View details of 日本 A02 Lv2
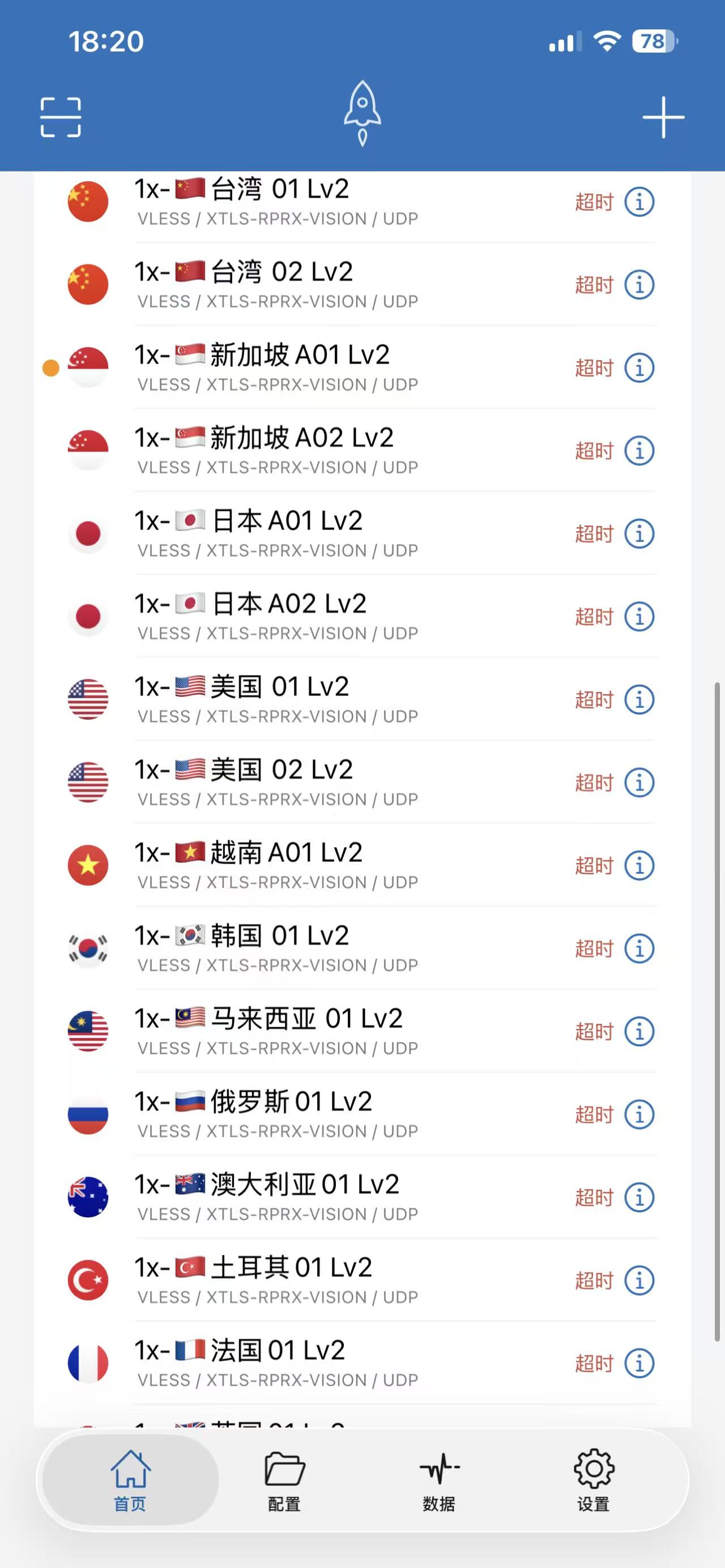Image resolution: width=725 pixels, height=1568 pixels. (639, 617)
